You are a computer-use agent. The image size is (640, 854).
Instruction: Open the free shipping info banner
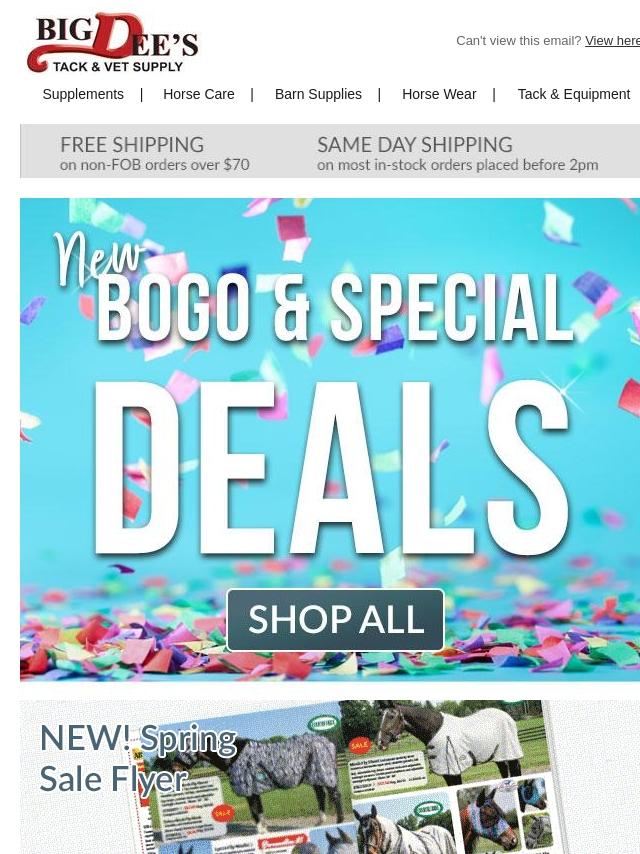(155, 152)
